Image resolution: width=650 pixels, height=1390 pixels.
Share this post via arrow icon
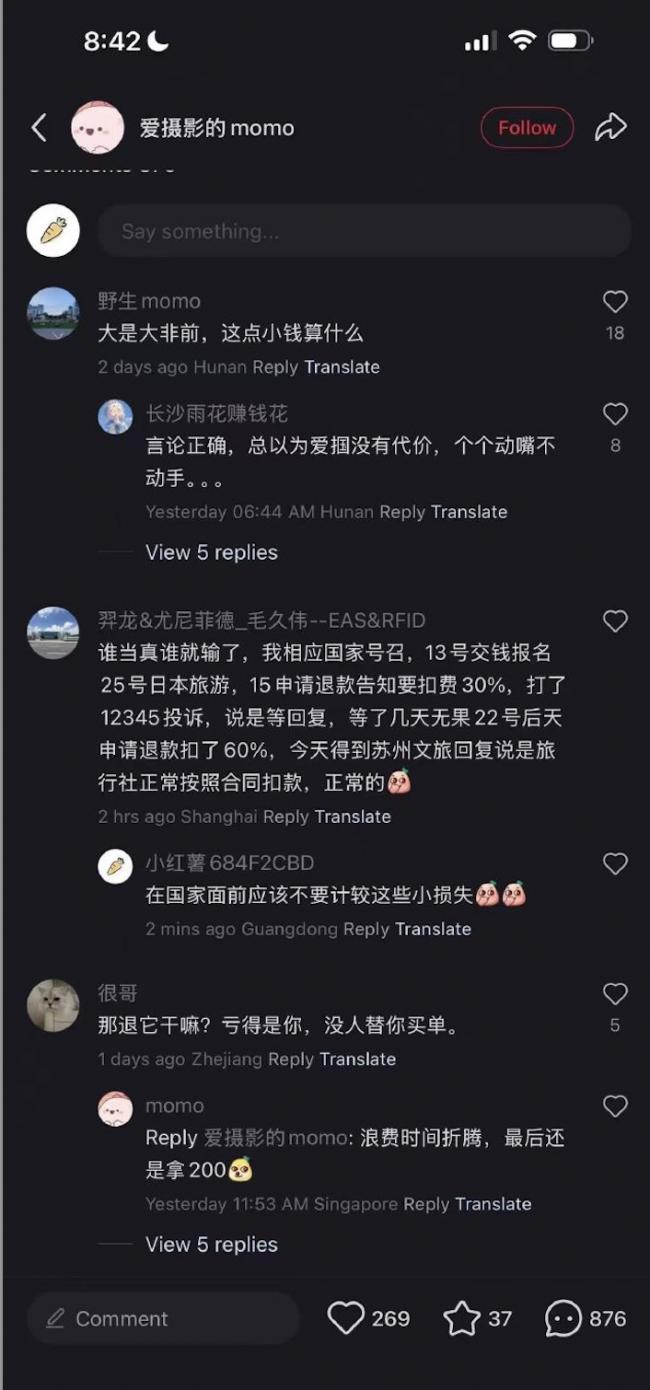pyautogui.click(x=610, y=128)
